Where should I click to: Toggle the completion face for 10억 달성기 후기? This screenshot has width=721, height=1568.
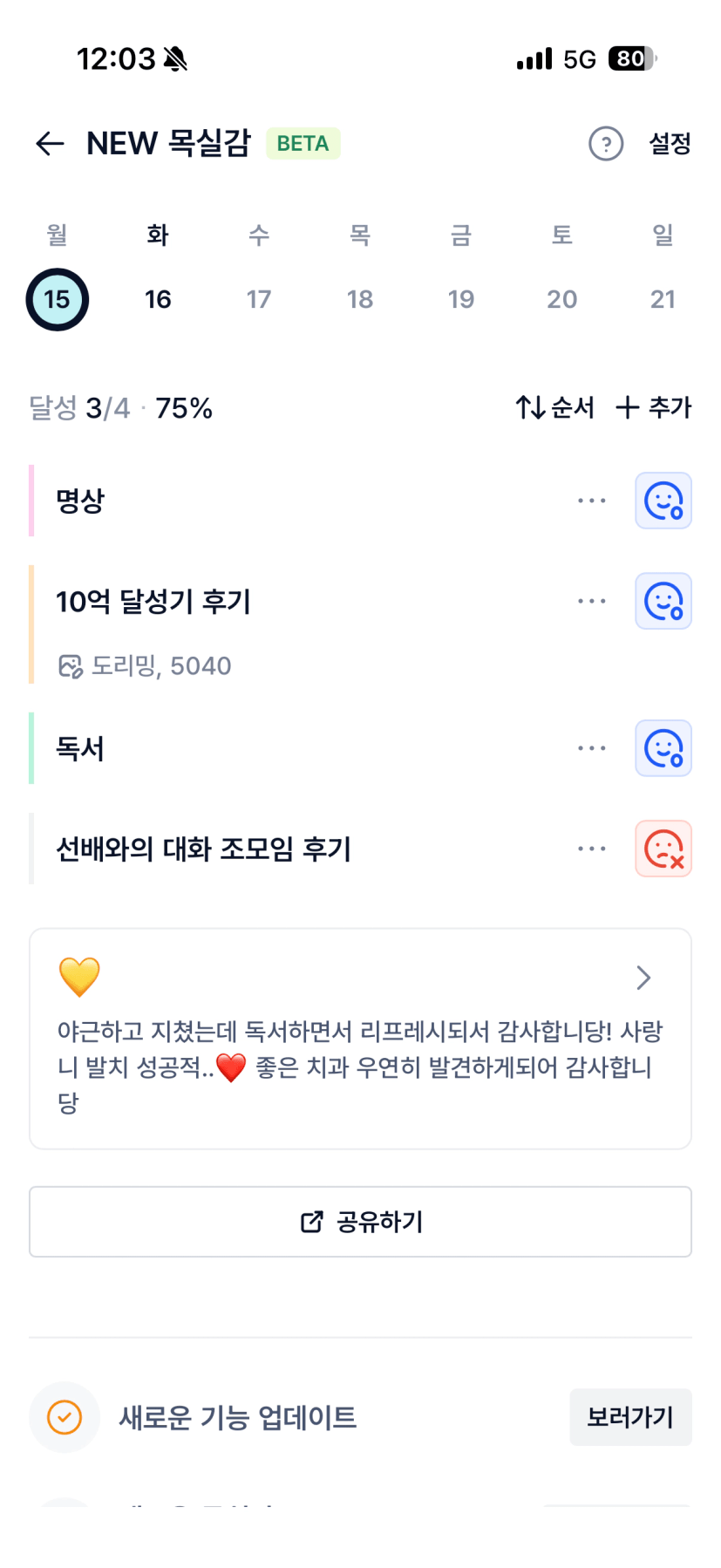(x=663, y=601)
